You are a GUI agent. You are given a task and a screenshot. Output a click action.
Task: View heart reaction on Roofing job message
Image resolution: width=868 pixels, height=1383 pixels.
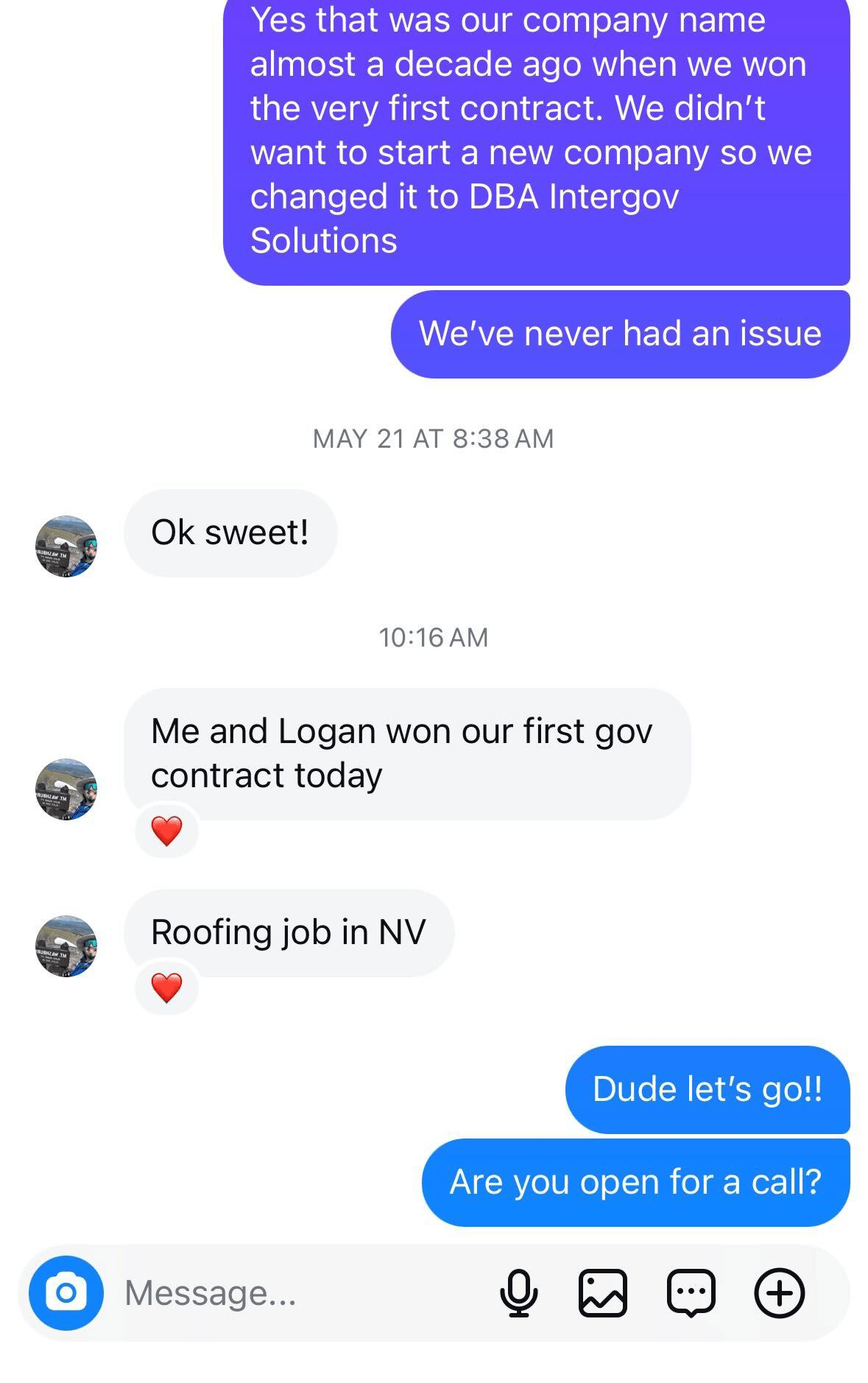click(x=166, y=988)
